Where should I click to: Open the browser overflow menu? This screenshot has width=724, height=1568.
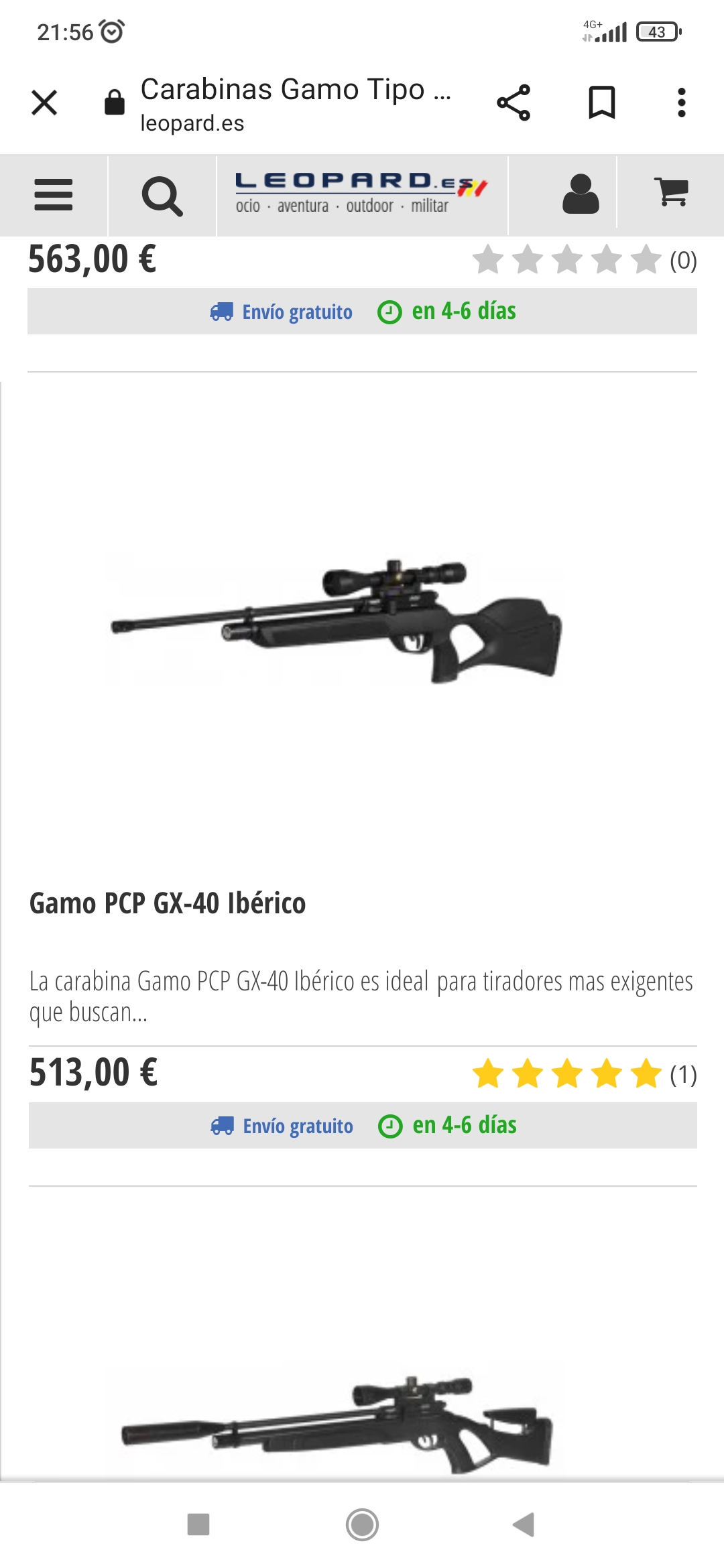pyautogui.click(x=681, y=103)
